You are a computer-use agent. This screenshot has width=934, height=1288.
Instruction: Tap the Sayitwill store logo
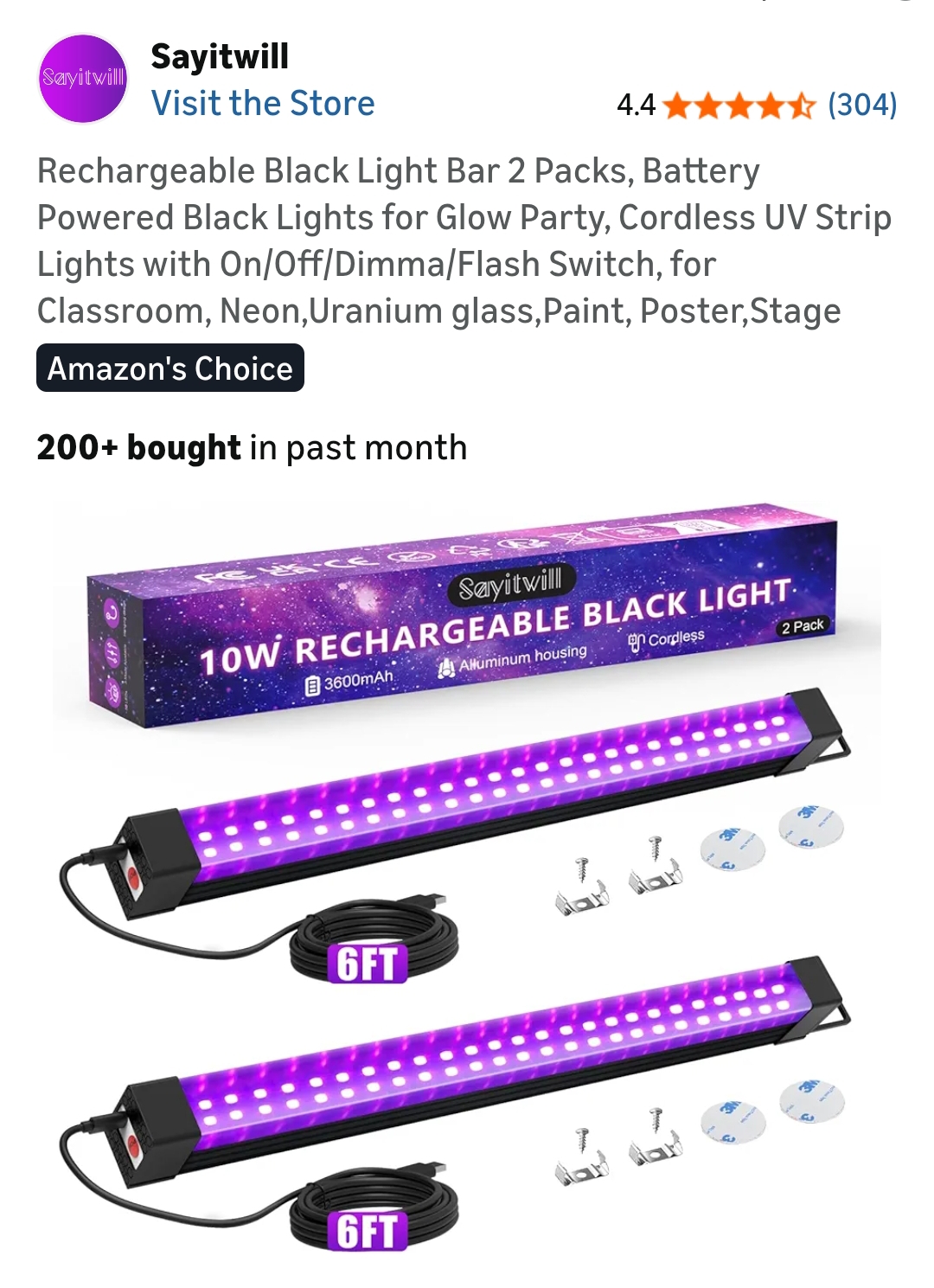pos(83,79)
